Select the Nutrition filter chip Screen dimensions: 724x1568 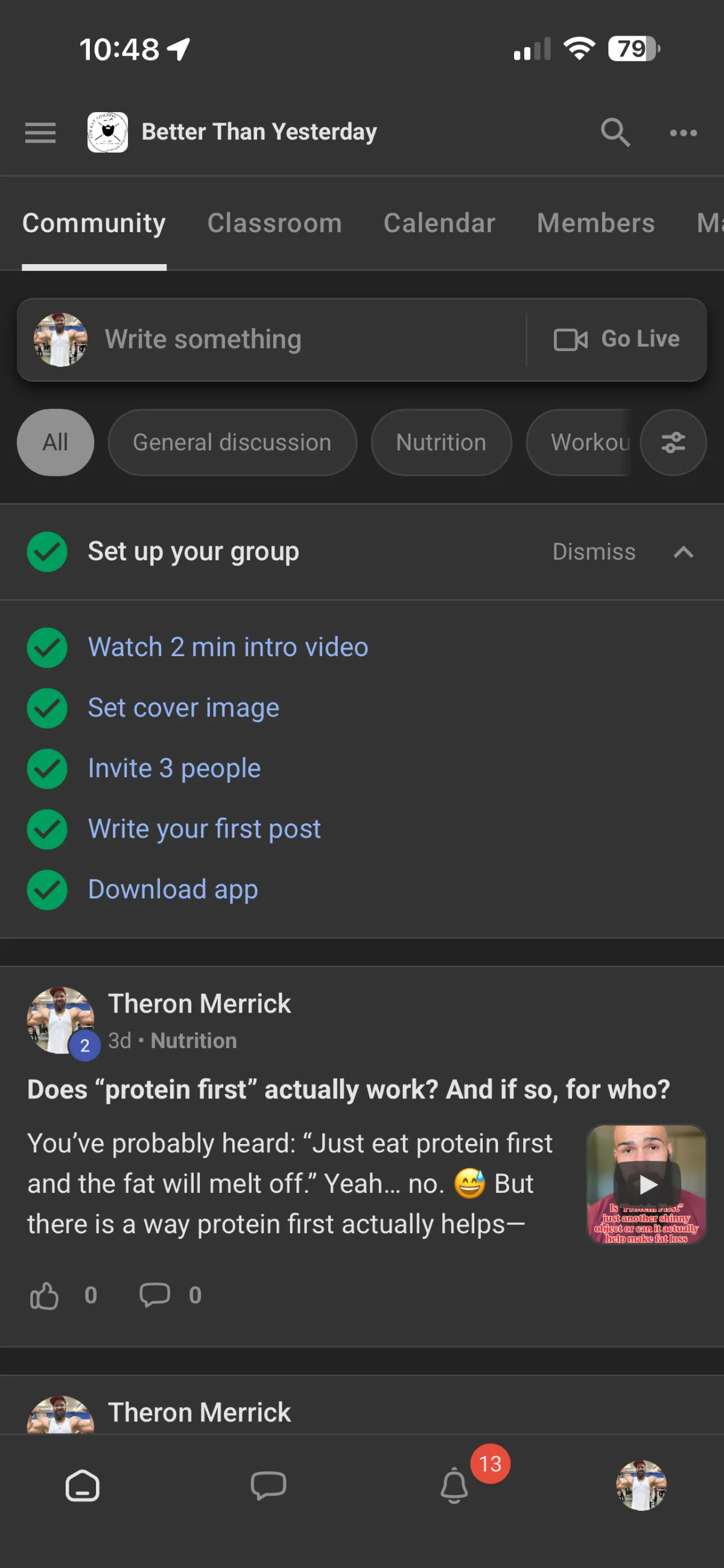(x=441, y=443)
